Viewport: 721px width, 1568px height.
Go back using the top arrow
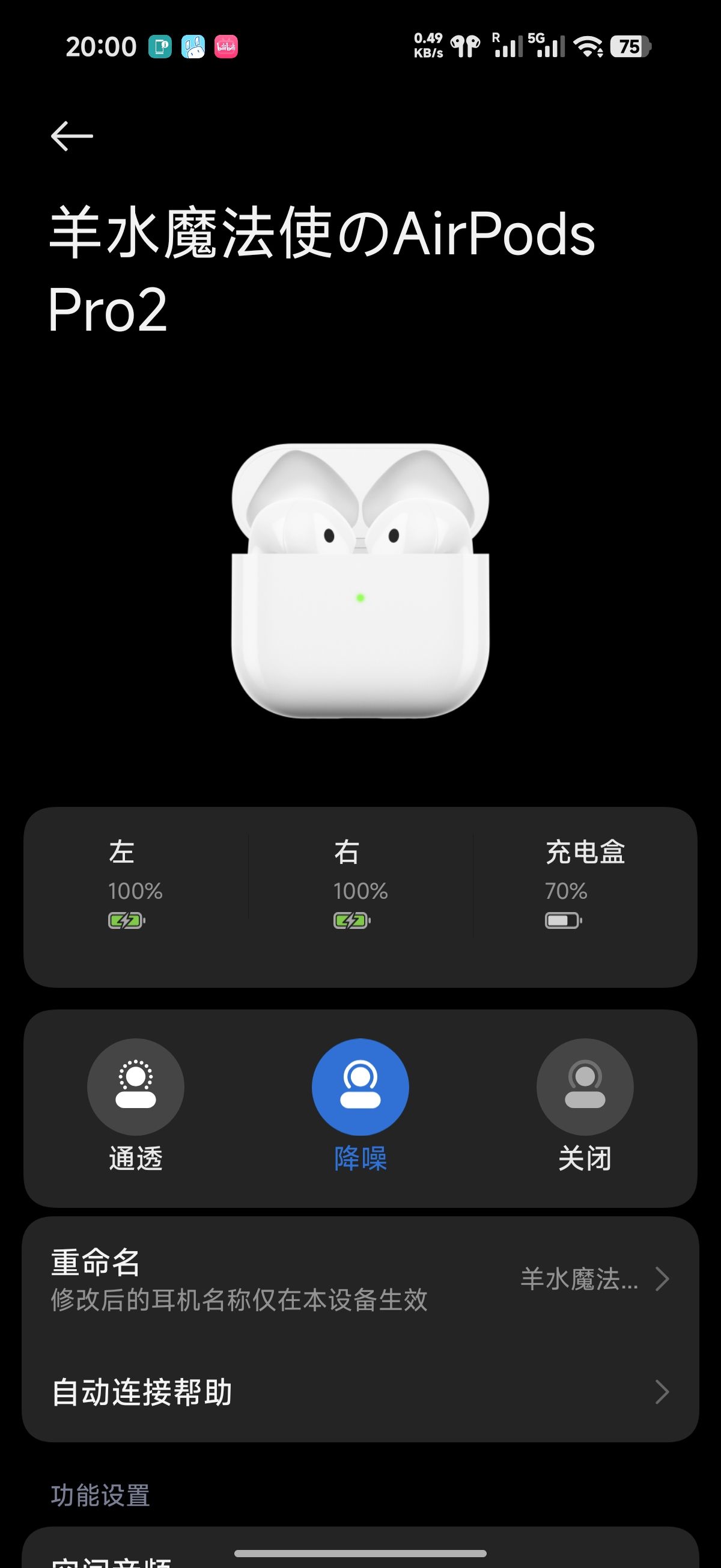(71, 136)
